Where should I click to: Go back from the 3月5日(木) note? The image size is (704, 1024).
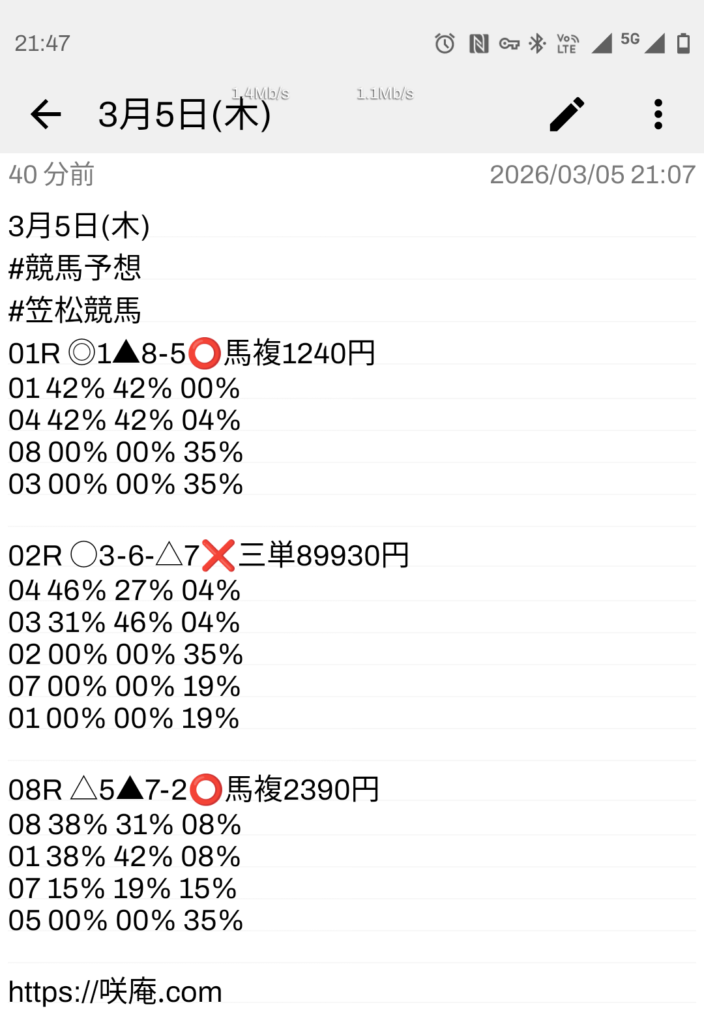coord(46,115)
